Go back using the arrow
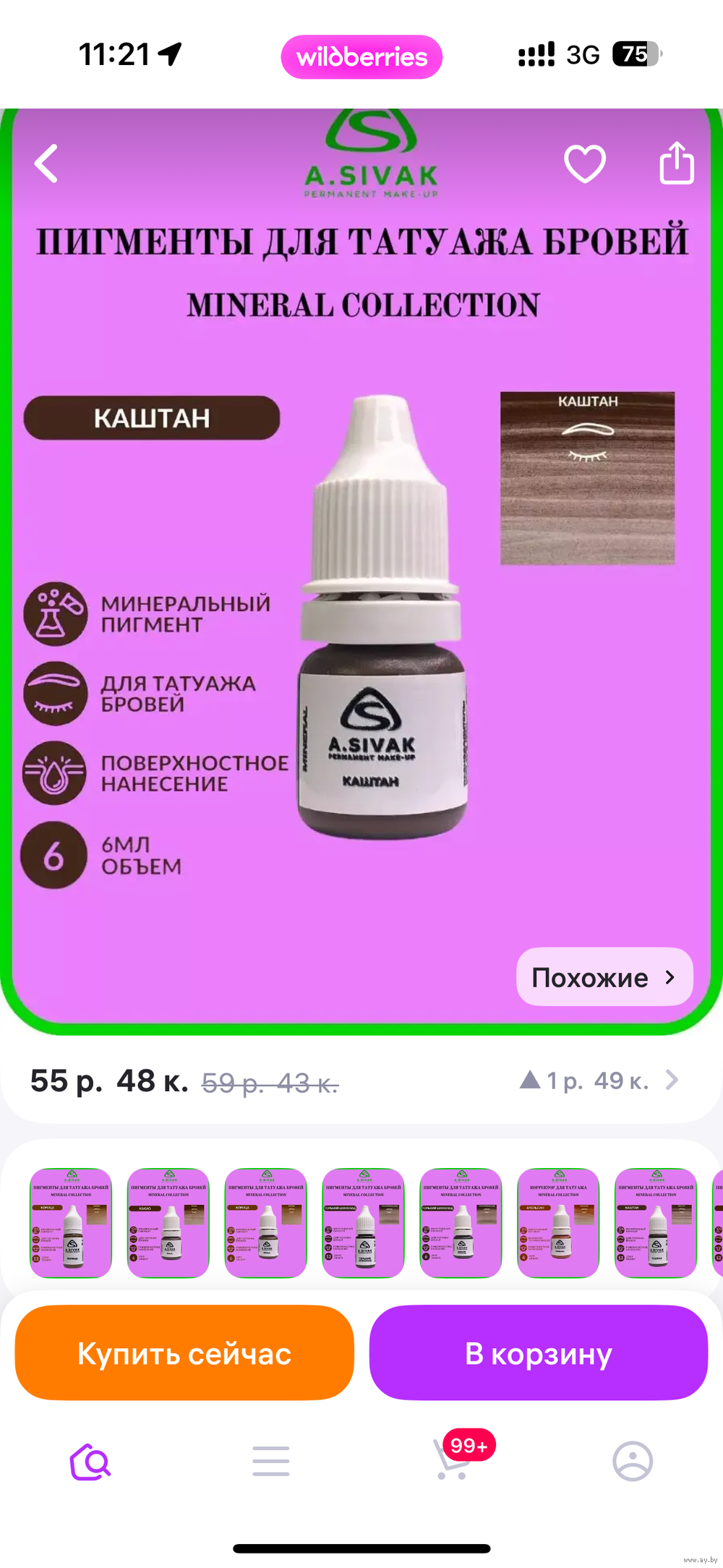723x1568 pixels. click(46, 163)
